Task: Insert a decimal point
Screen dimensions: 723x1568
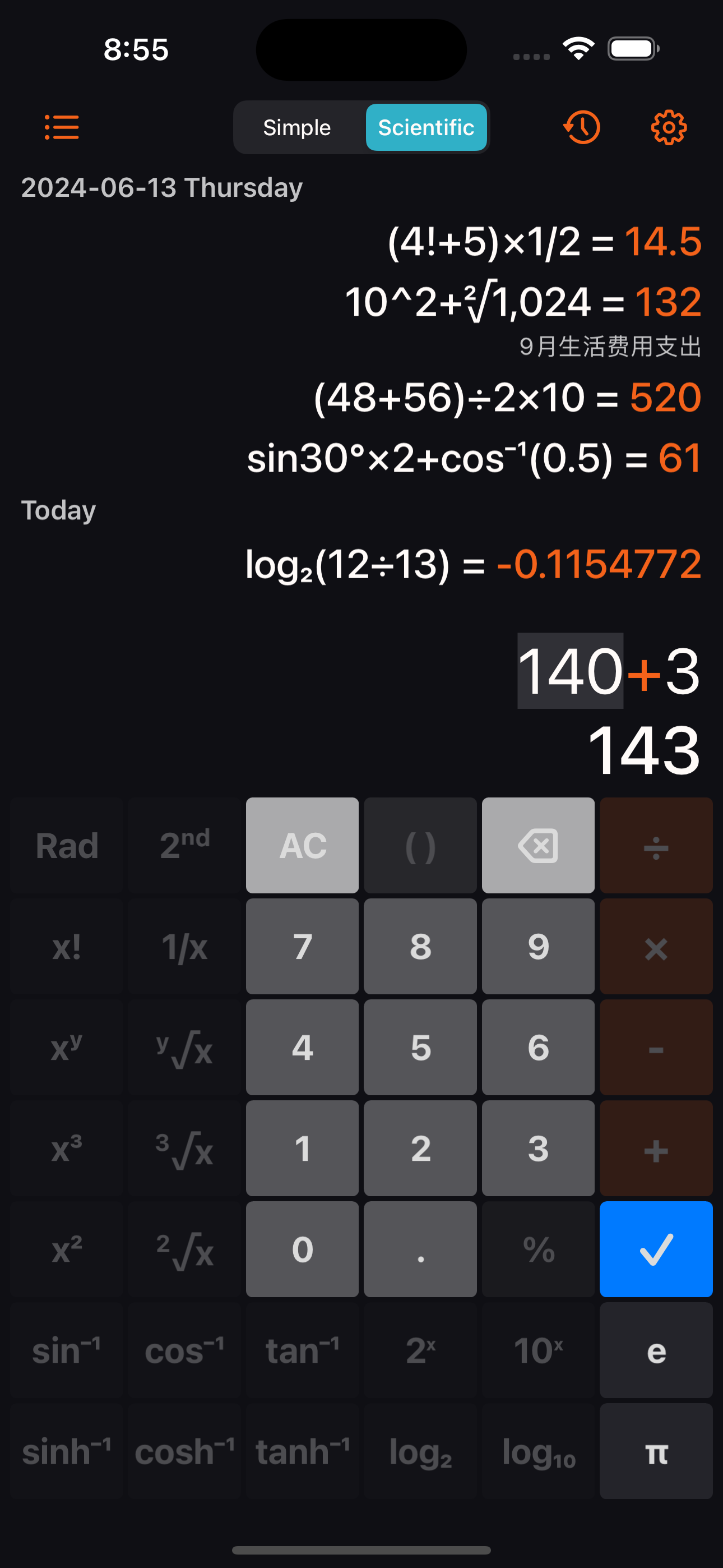Action: coord(420,1249)
